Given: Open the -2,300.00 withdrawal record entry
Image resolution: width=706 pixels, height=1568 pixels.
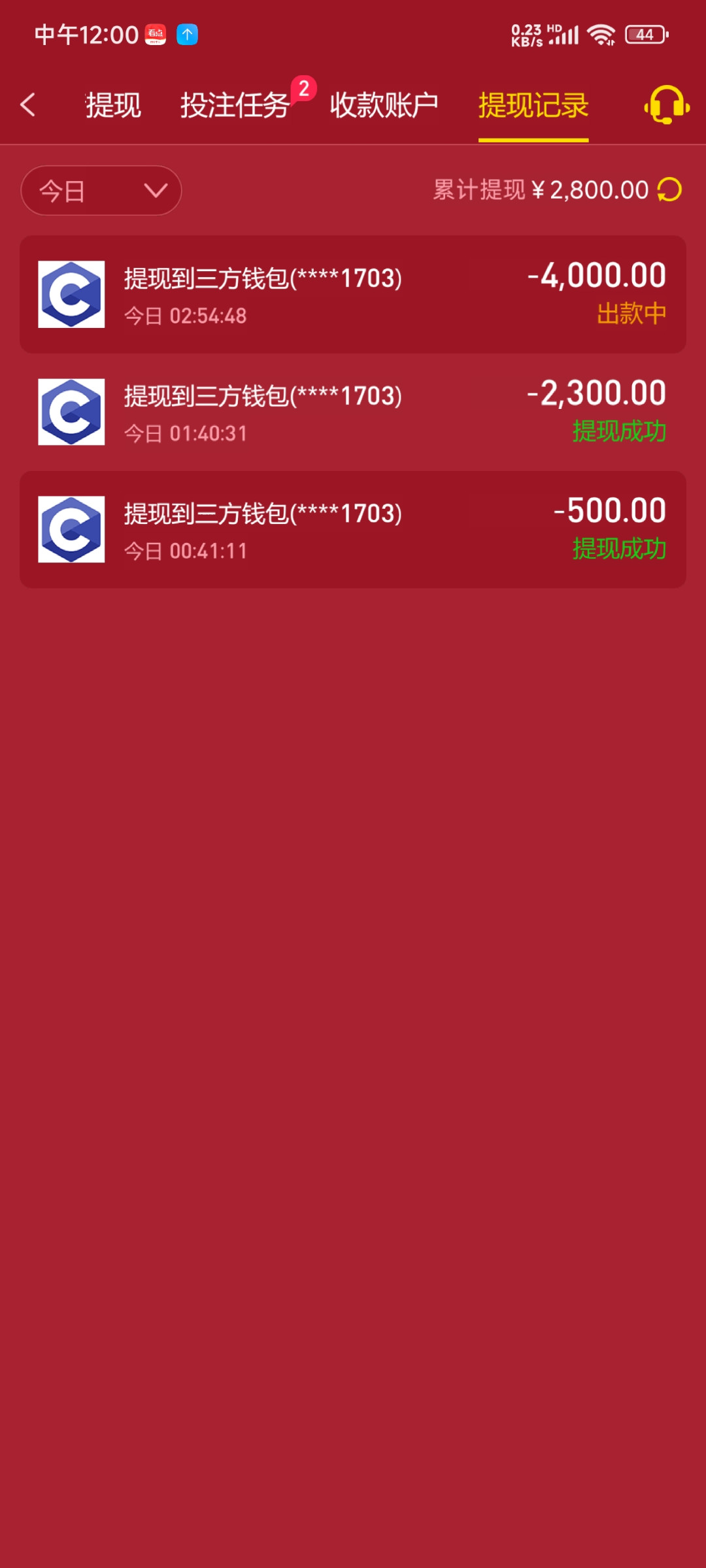Looking at the screenshot, I should tap(353, 412).
